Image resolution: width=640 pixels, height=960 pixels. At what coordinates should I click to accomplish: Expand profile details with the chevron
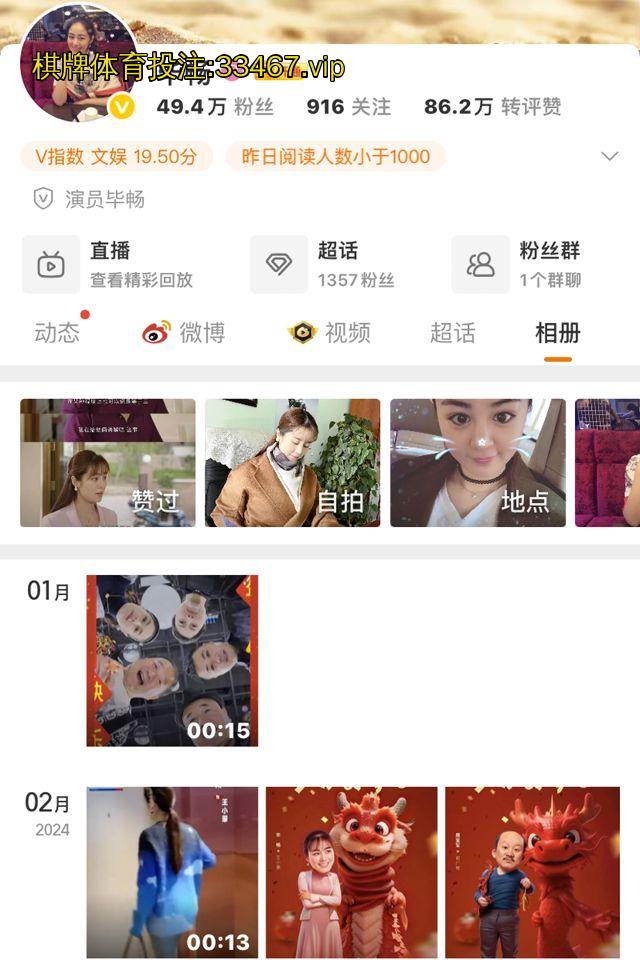tap(609, 156)
